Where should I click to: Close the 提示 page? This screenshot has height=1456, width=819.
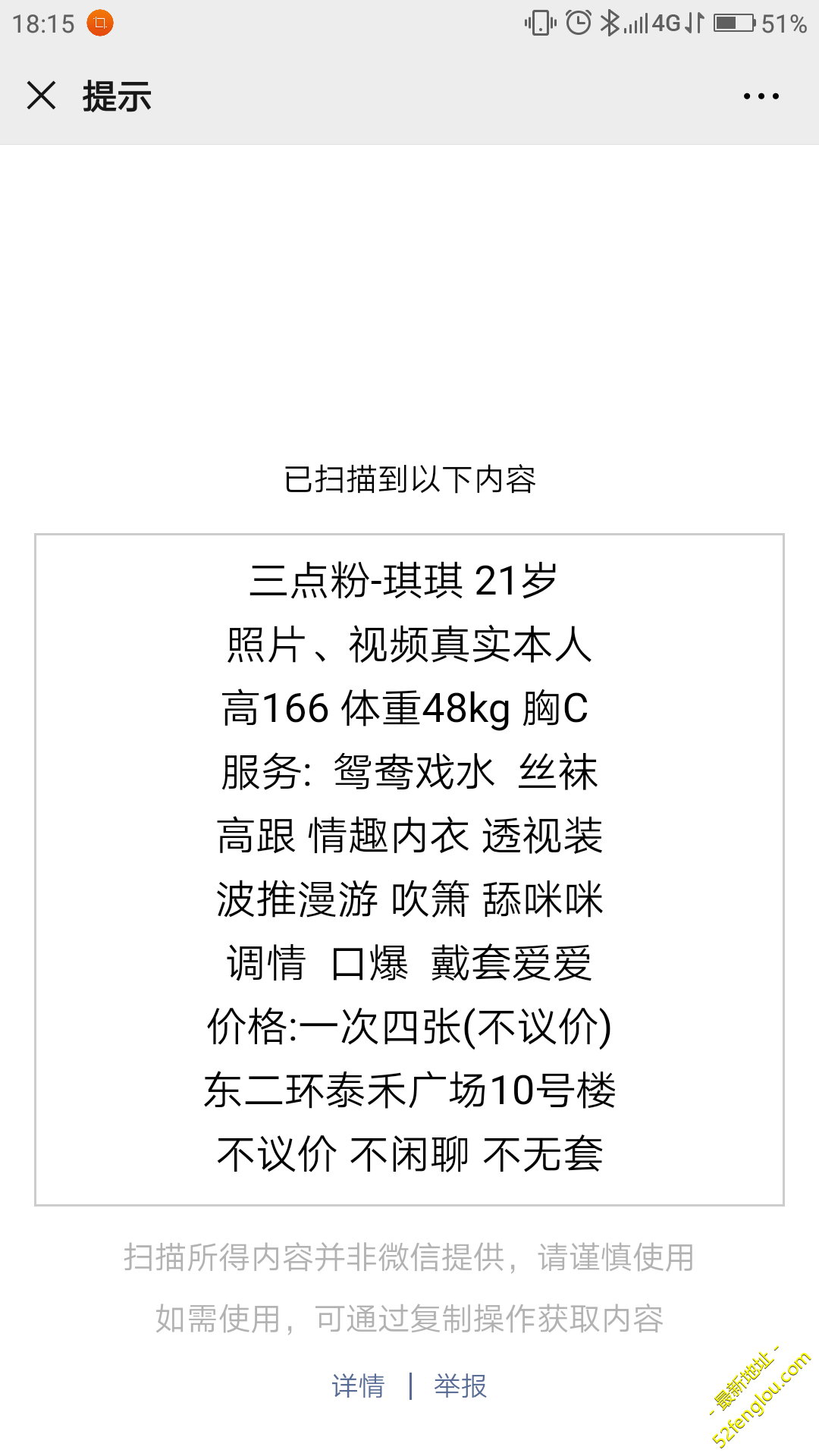pos(41,96)
